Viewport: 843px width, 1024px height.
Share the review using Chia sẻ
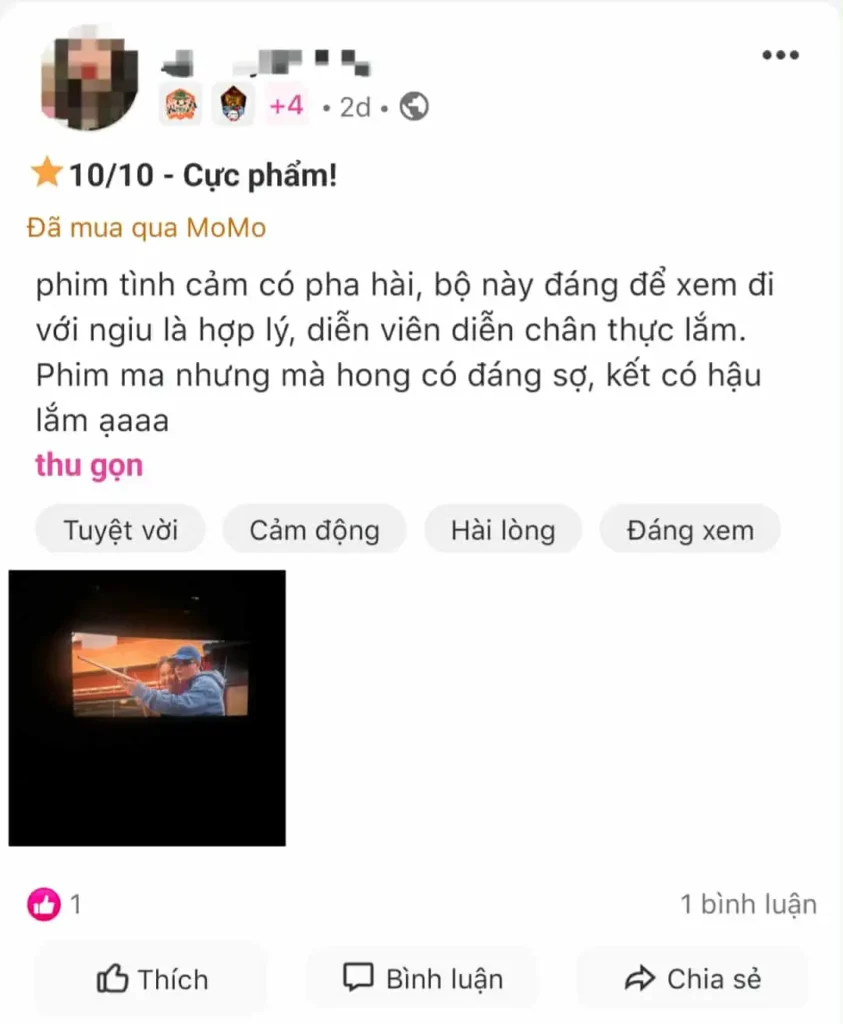[x=692, y=979]
